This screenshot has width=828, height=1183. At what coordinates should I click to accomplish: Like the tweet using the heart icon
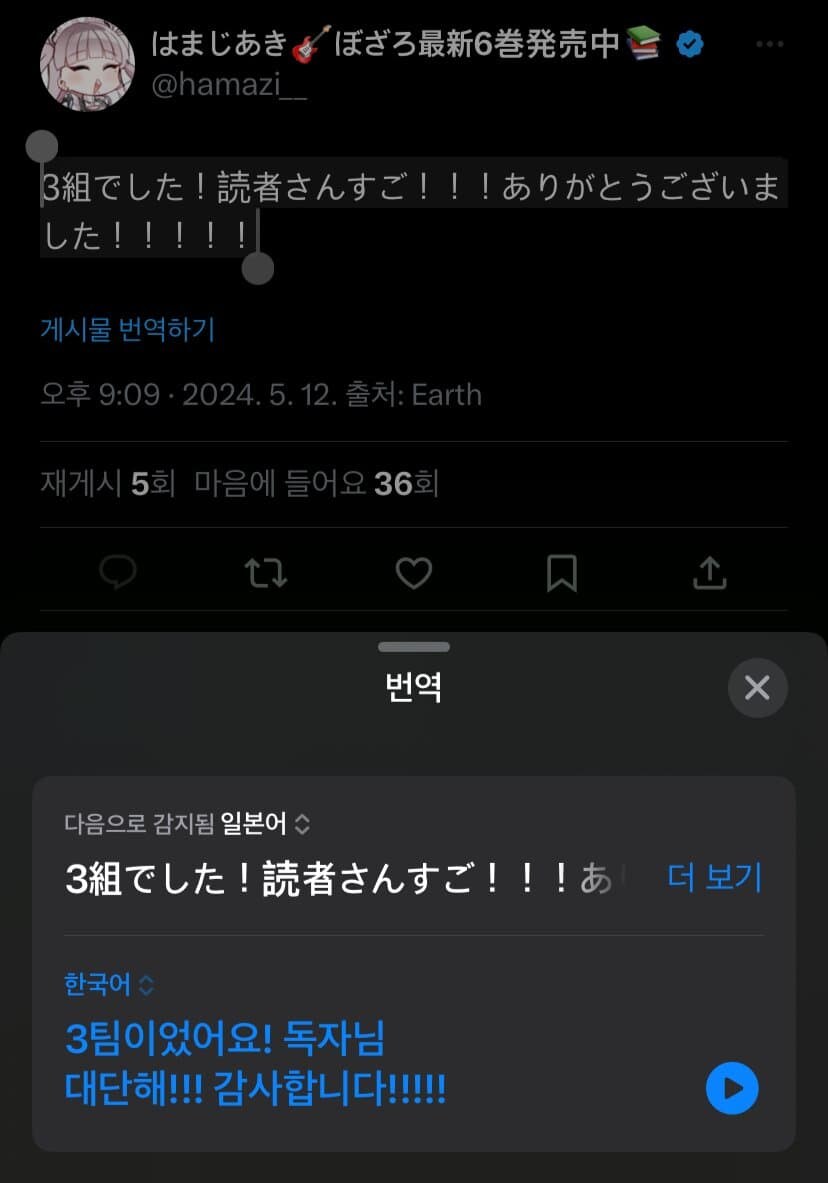point(414,572)
